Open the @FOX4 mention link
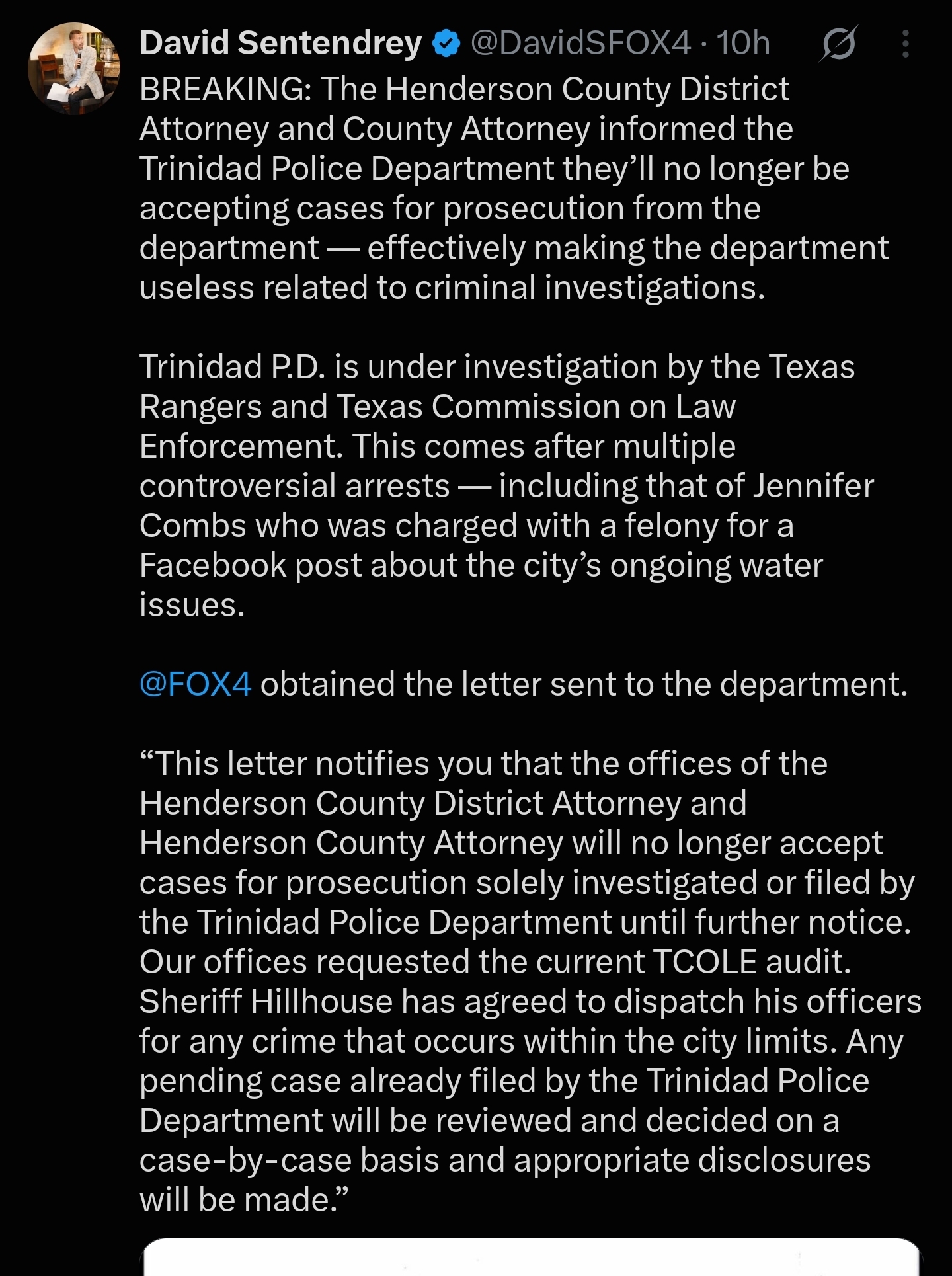 pos(196,684)
